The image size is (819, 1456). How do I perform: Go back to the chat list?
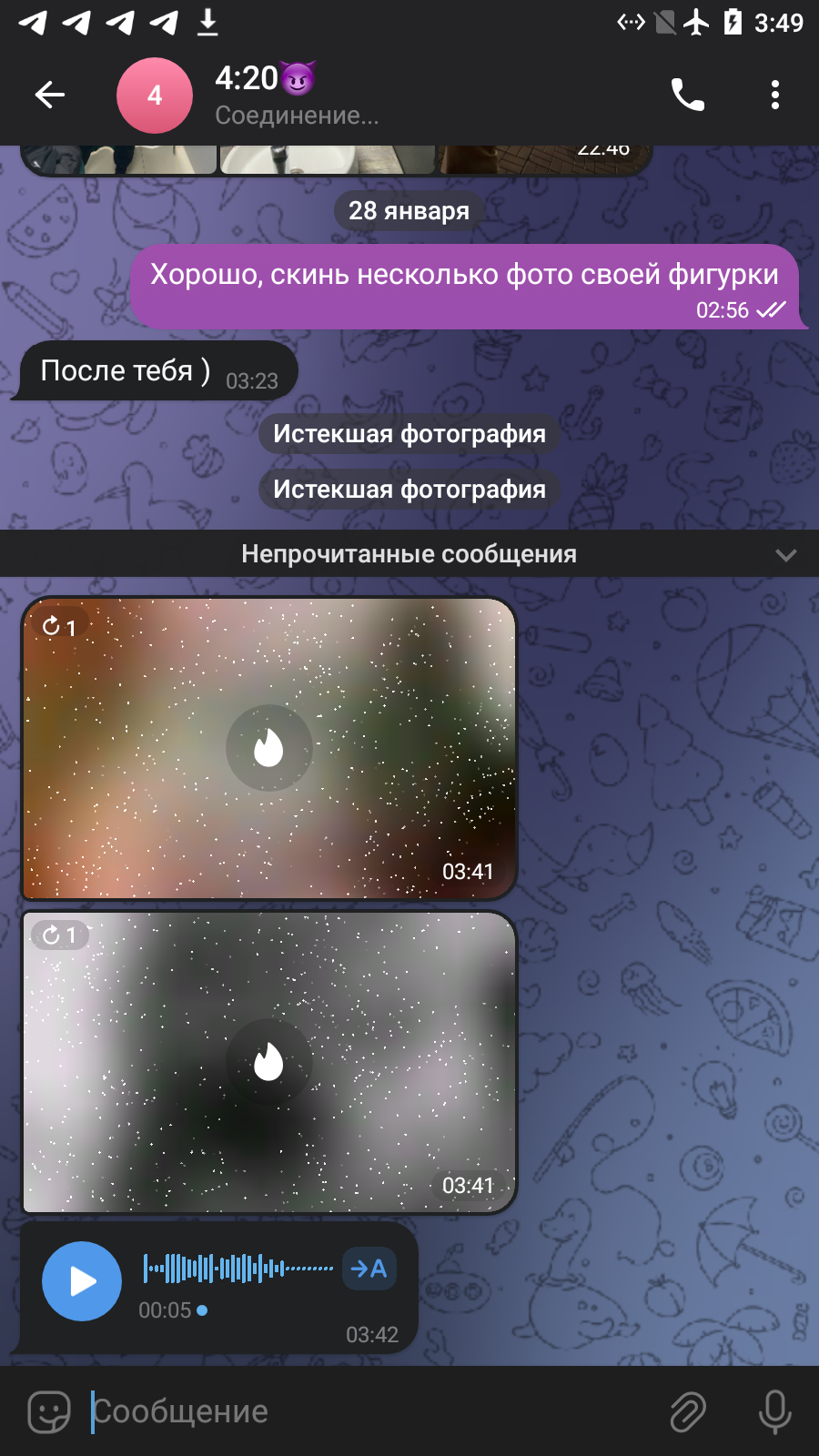pyautogui.click(x=50, y=95)
